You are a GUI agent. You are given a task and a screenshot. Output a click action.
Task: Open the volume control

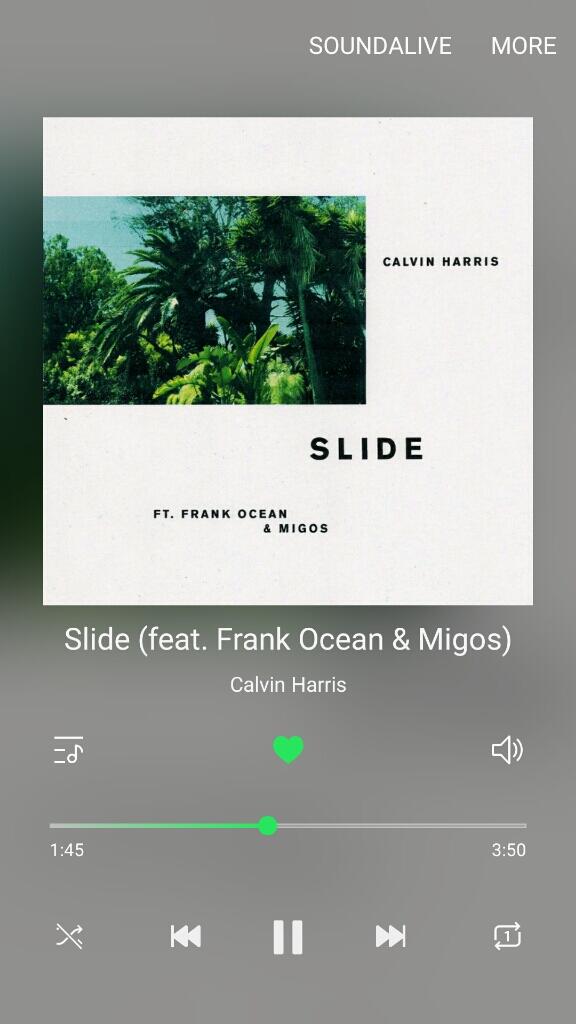[507, 750]
